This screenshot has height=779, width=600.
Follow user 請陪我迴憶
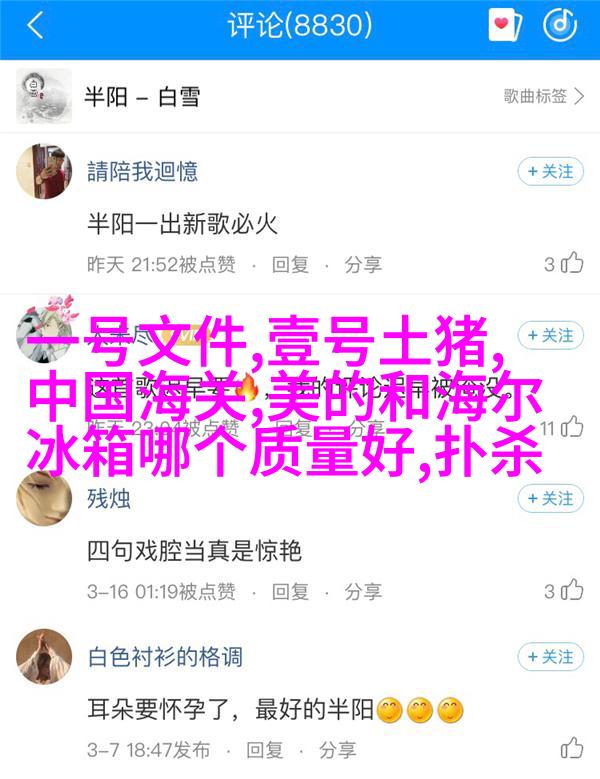coord(550,171)
